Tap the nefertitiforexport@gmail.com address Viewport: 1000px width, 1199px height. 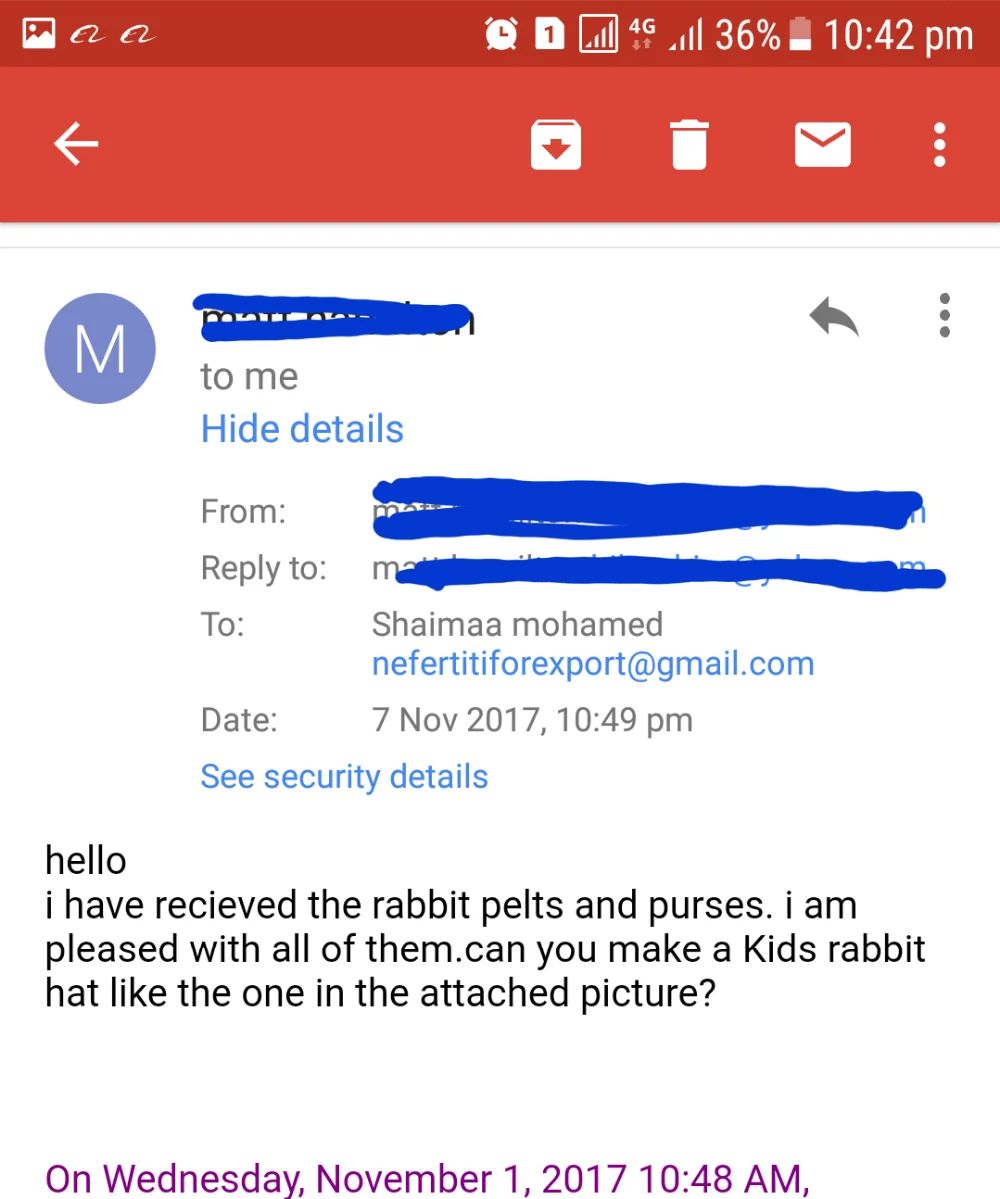(593, 664)
